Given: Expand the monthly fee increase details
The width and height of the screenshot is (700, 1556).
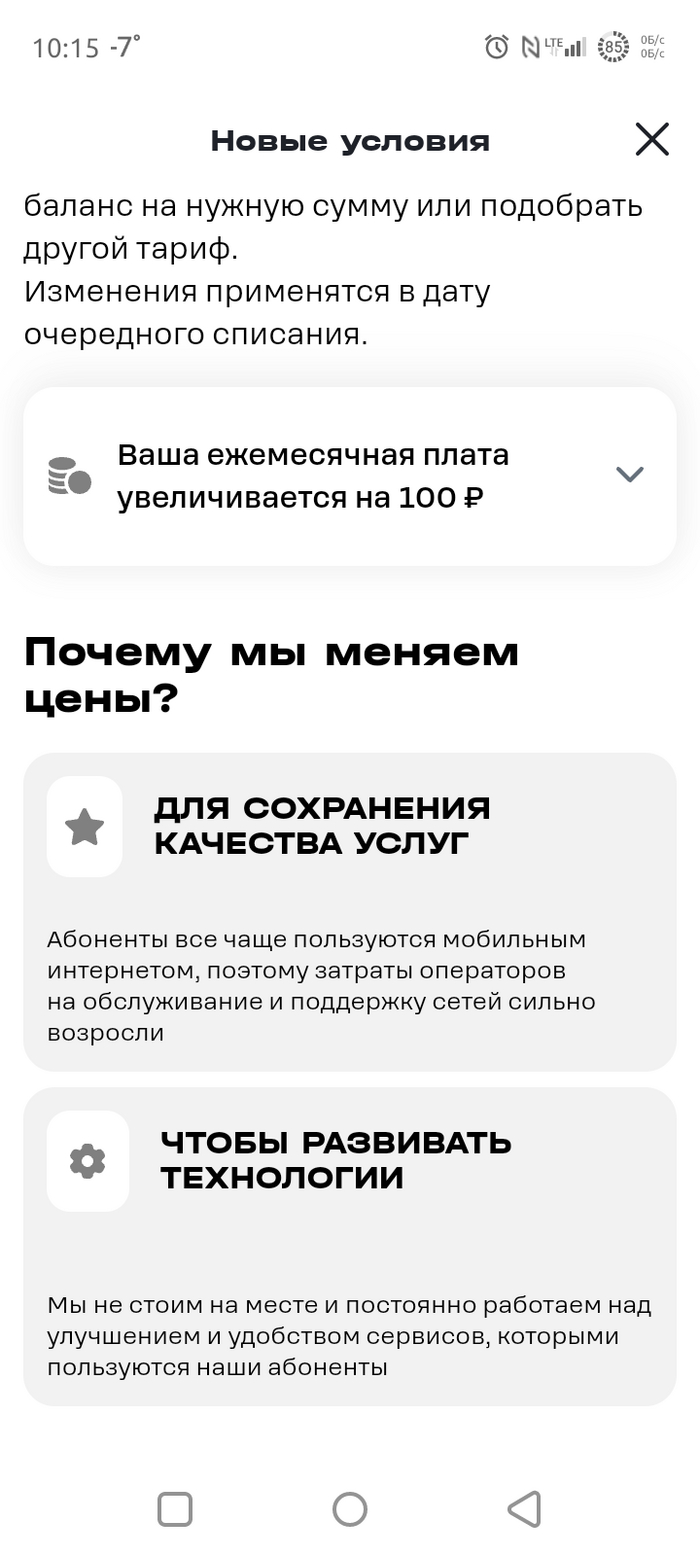Looking at the screenshot, I should point(629,475).
